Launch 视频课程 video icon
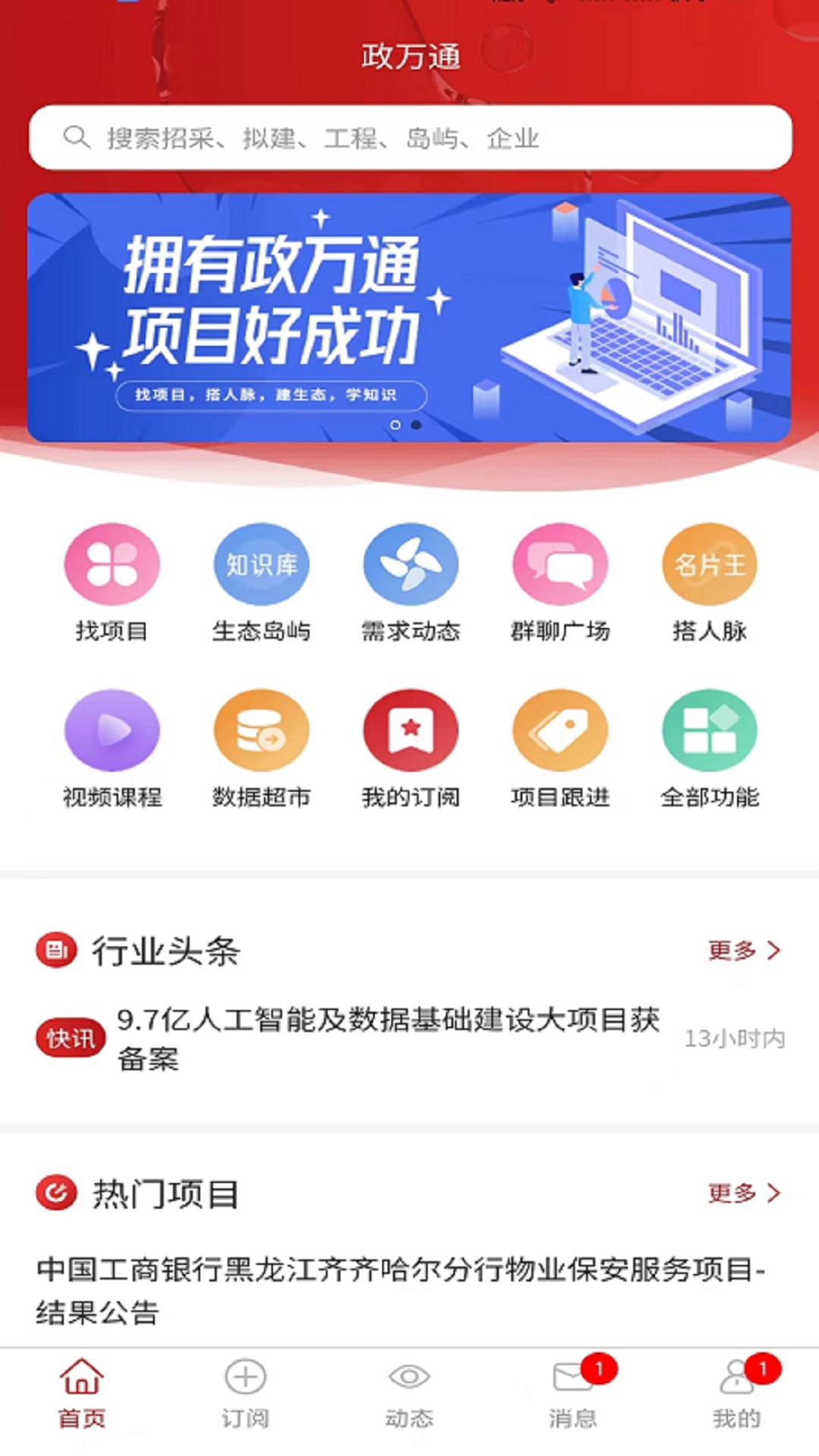This screenshot has width=819, height=1456. (111, 730)
